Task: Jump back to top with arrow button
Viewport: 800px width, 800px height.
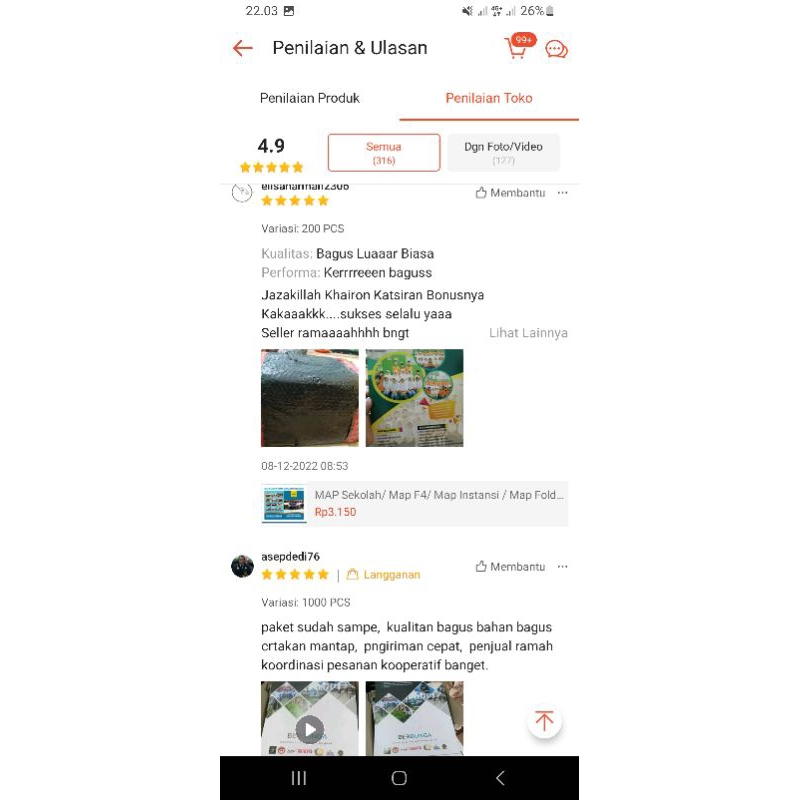Action: [544, 721]
